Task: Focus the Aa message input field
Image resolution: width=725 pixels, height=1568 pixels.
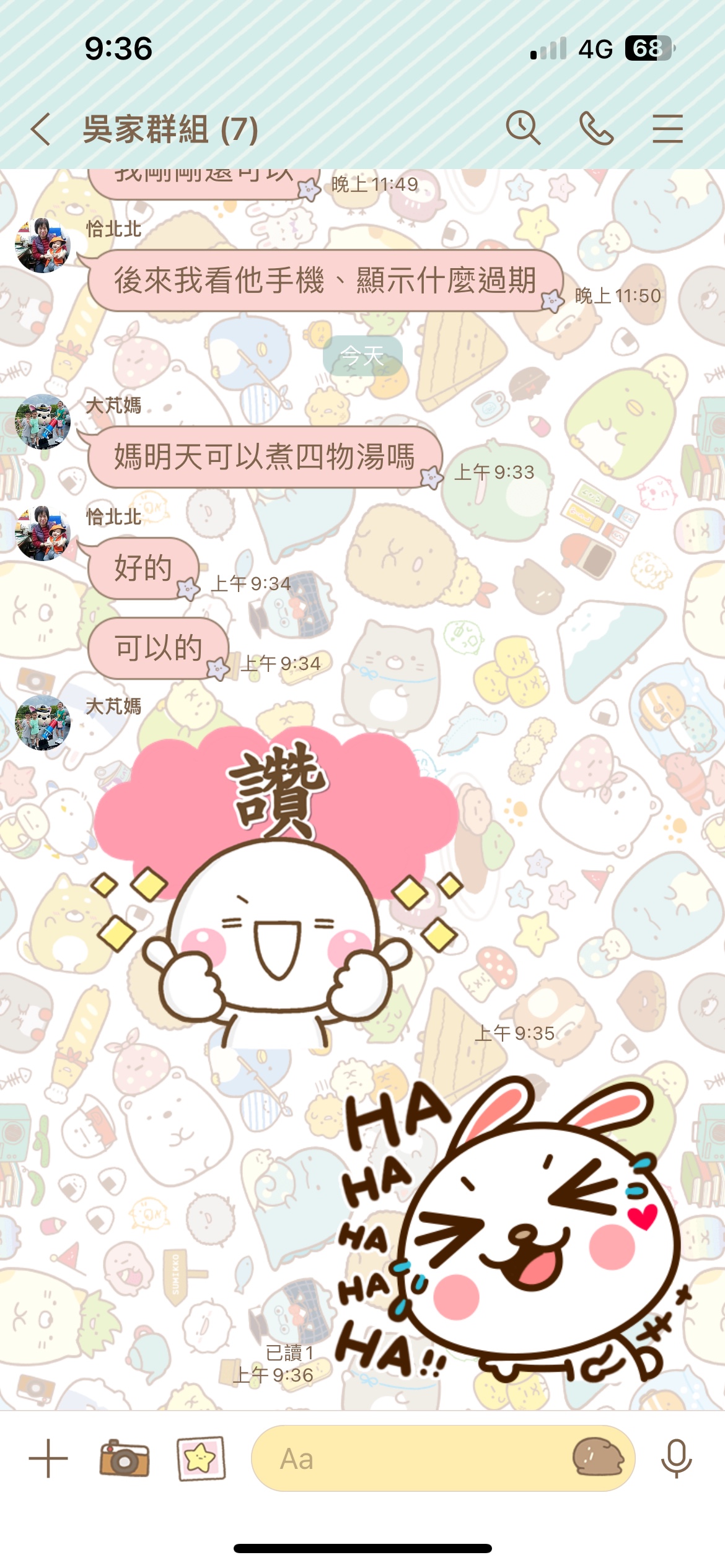Action: [409, 1458]
